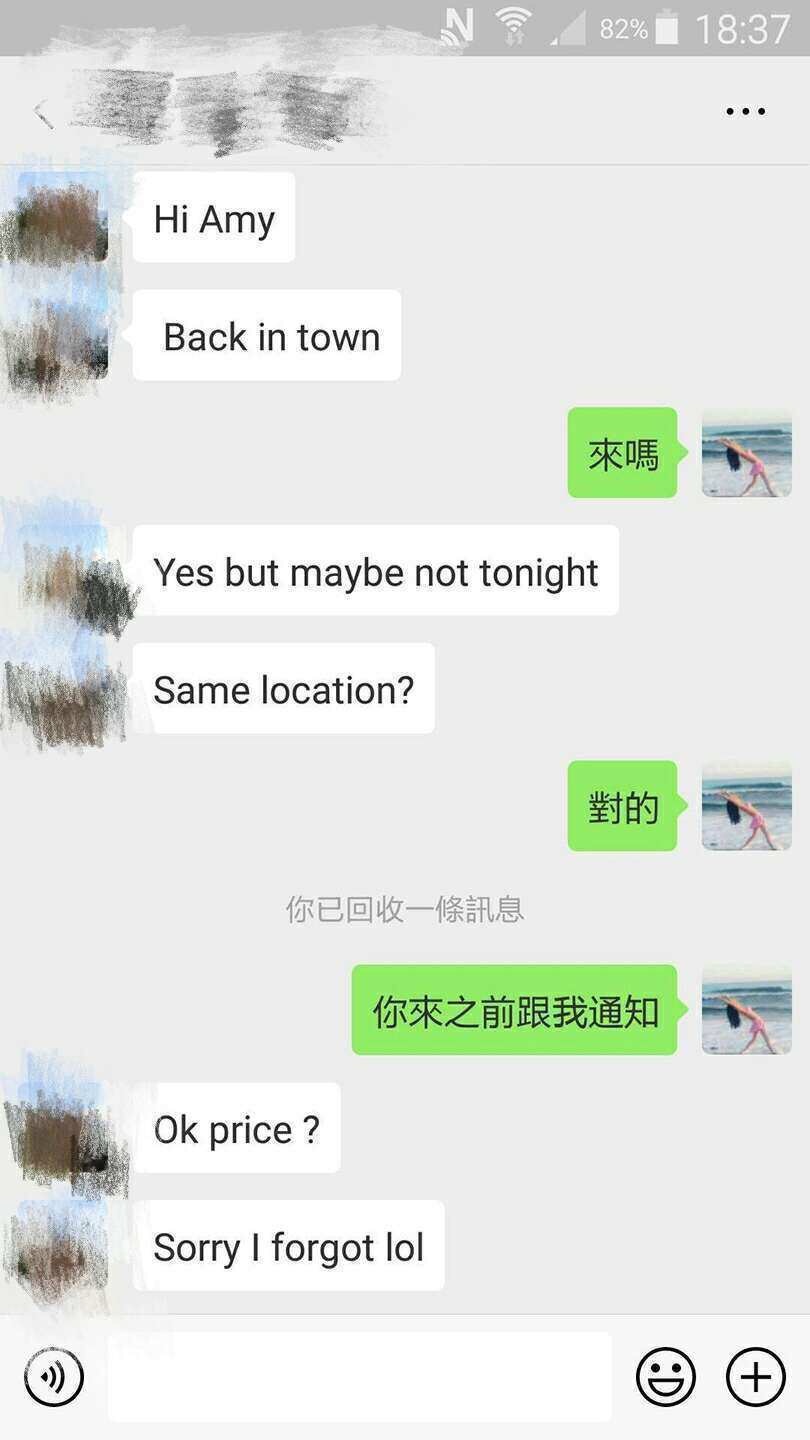Open the emoji picker smiley icon

coord(668,1376)
